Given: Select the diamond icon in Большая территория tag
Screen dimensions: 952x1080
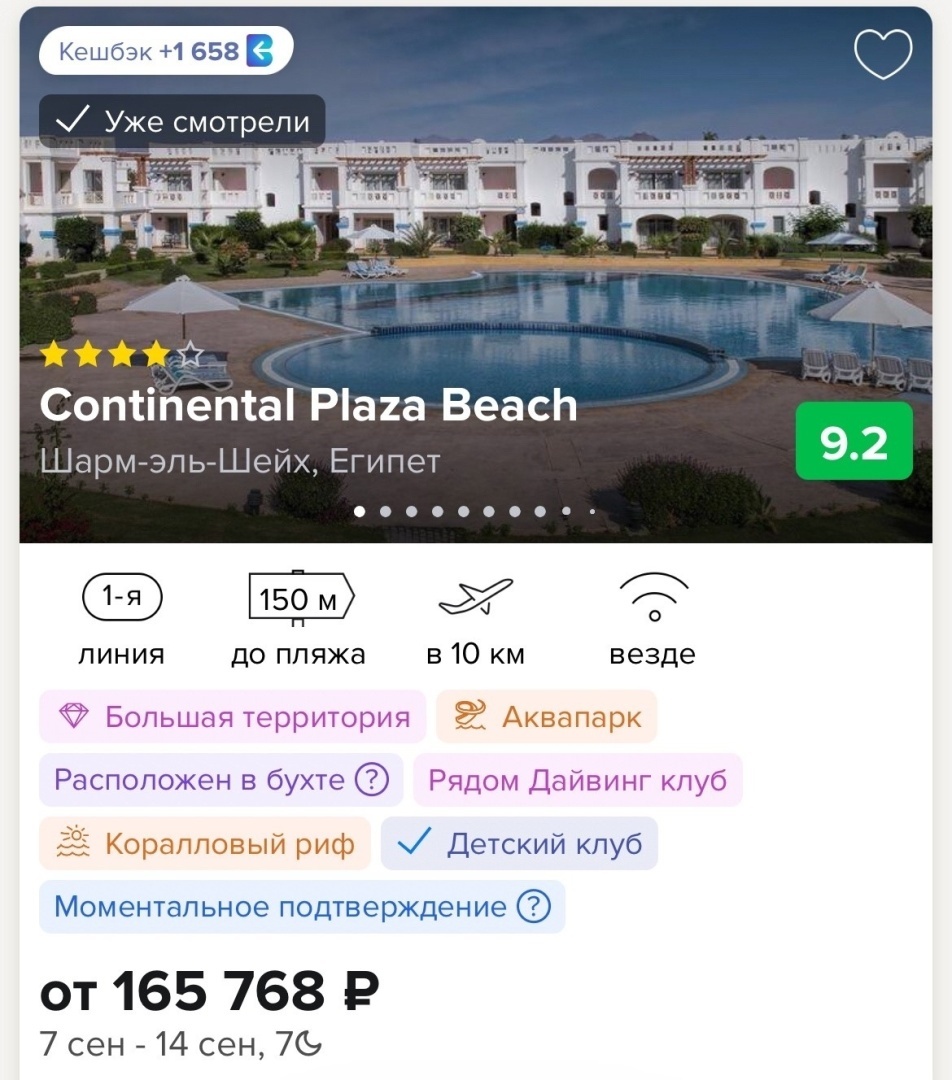Looking at the screenshot, I should coord(73,716).
